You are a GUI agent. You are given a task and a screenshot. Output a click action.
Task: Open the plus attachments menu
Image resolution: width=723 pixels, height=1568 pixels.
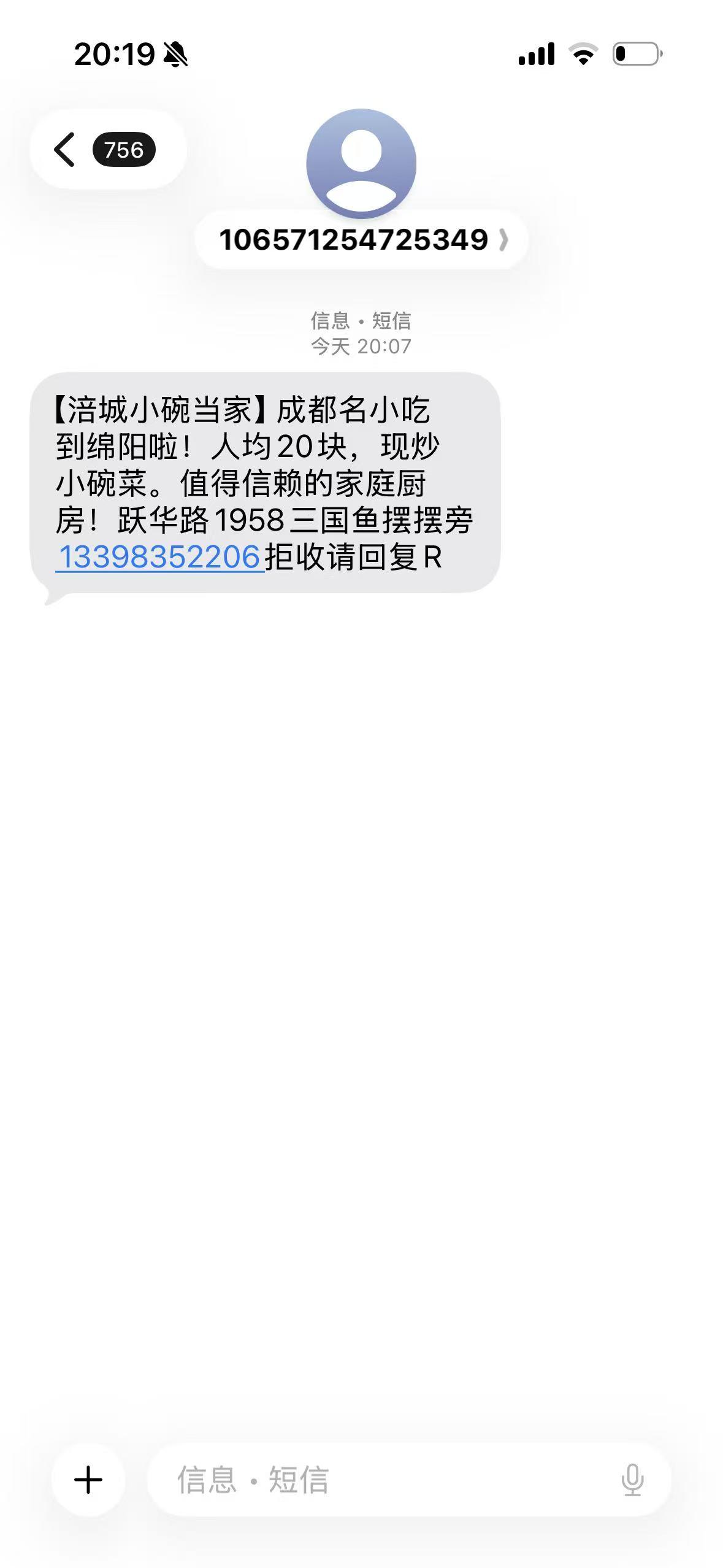(x=88, y=1480)
